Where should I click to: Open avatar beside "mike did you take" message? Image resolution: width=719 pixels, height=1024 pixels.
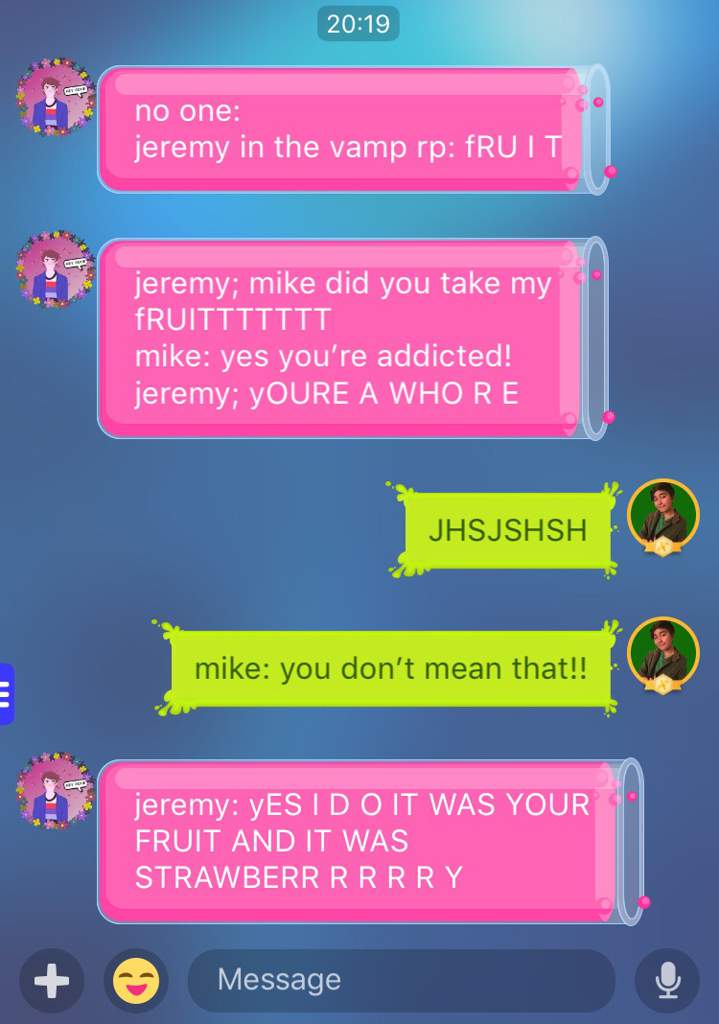(x=54, y=269)
